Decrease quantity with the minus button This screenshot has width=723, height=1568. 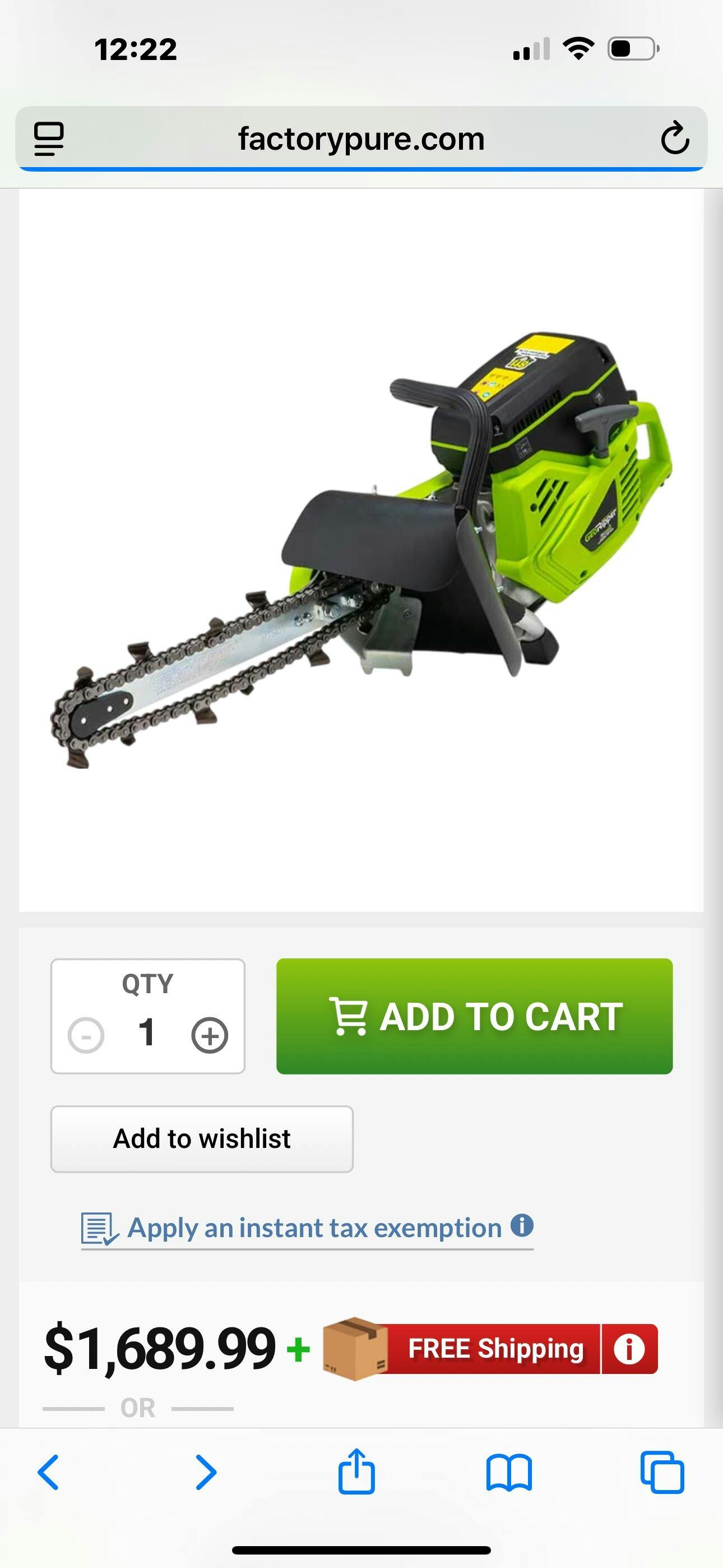[86, 1035]
